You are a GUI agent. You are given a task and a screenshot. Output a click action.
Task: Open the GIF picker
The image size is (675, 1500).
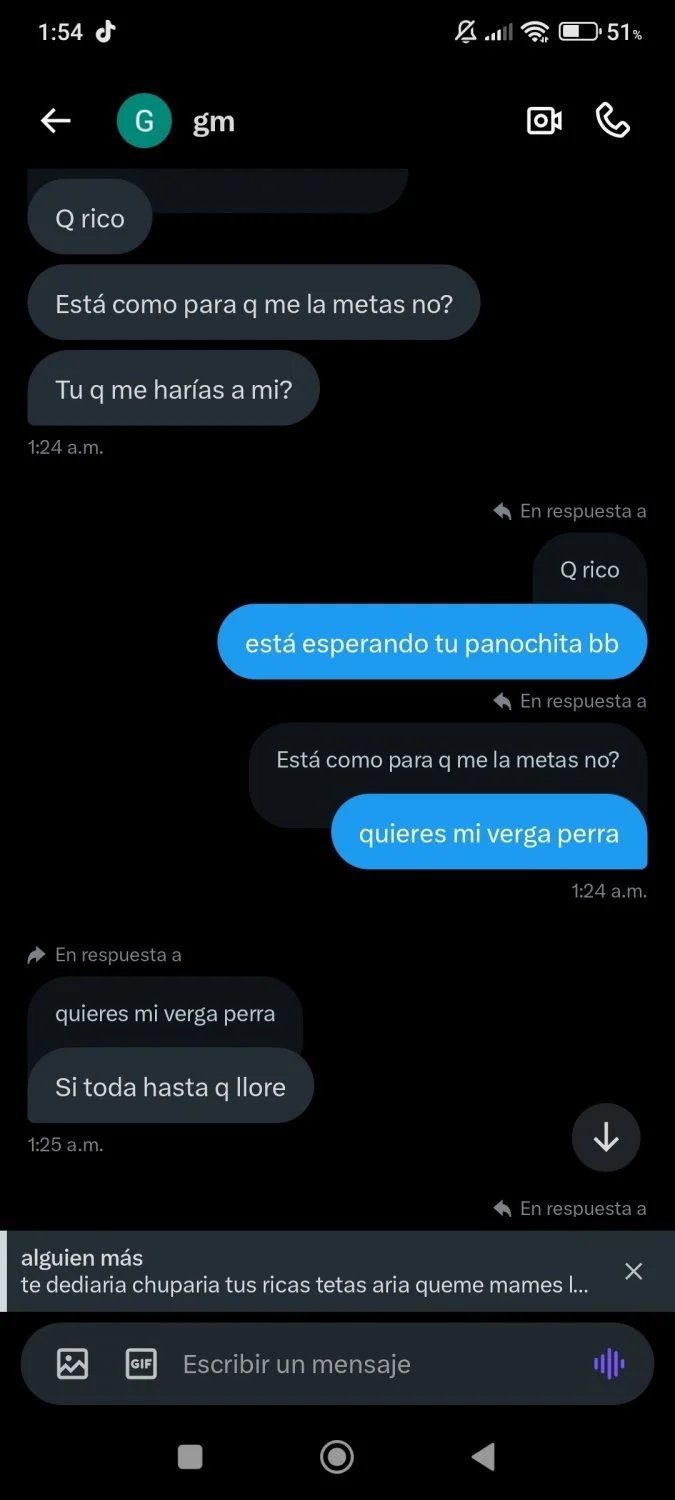pos(141,1364)
